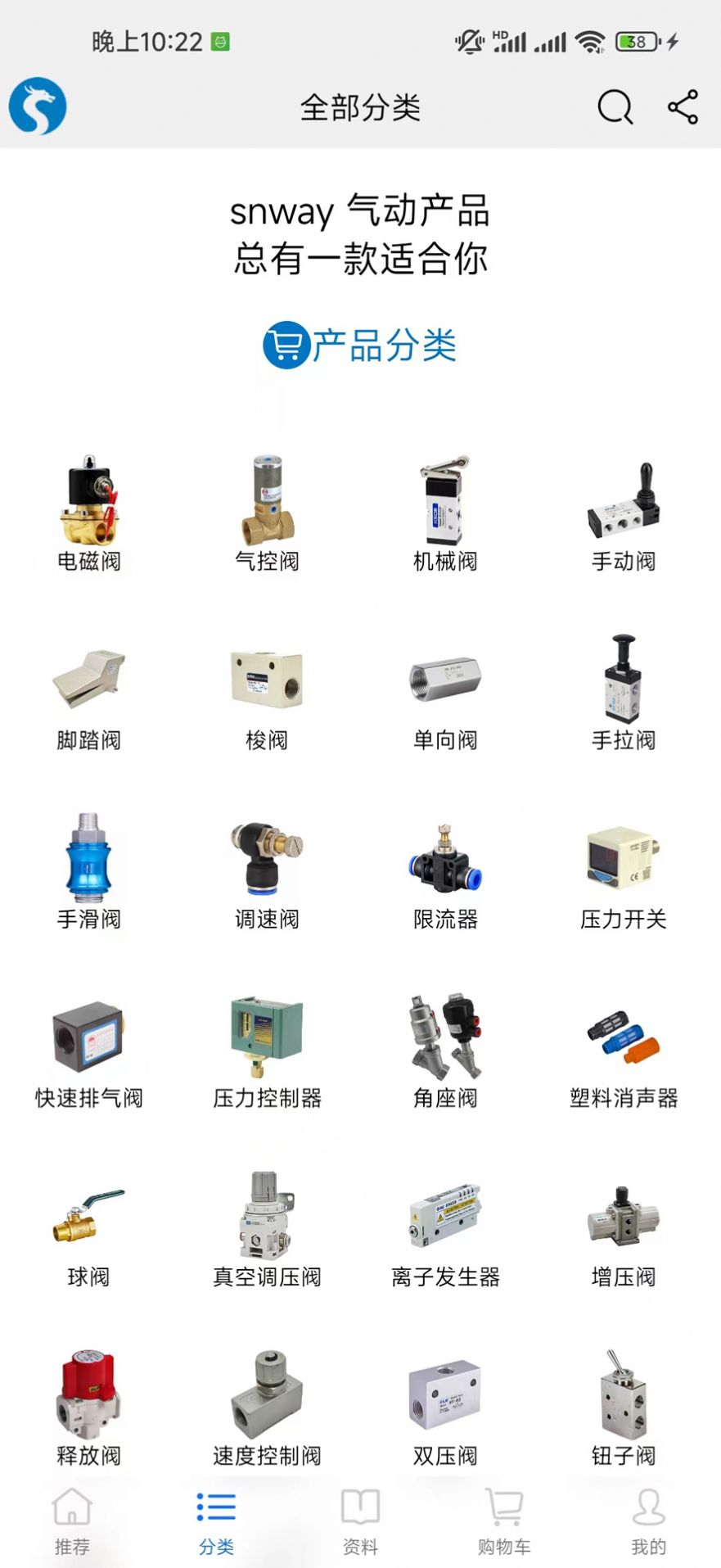Switch to the 推荐 tab
This screenshot has width=721, height=1568.
pyautogui.click(x=72, y=1523)
